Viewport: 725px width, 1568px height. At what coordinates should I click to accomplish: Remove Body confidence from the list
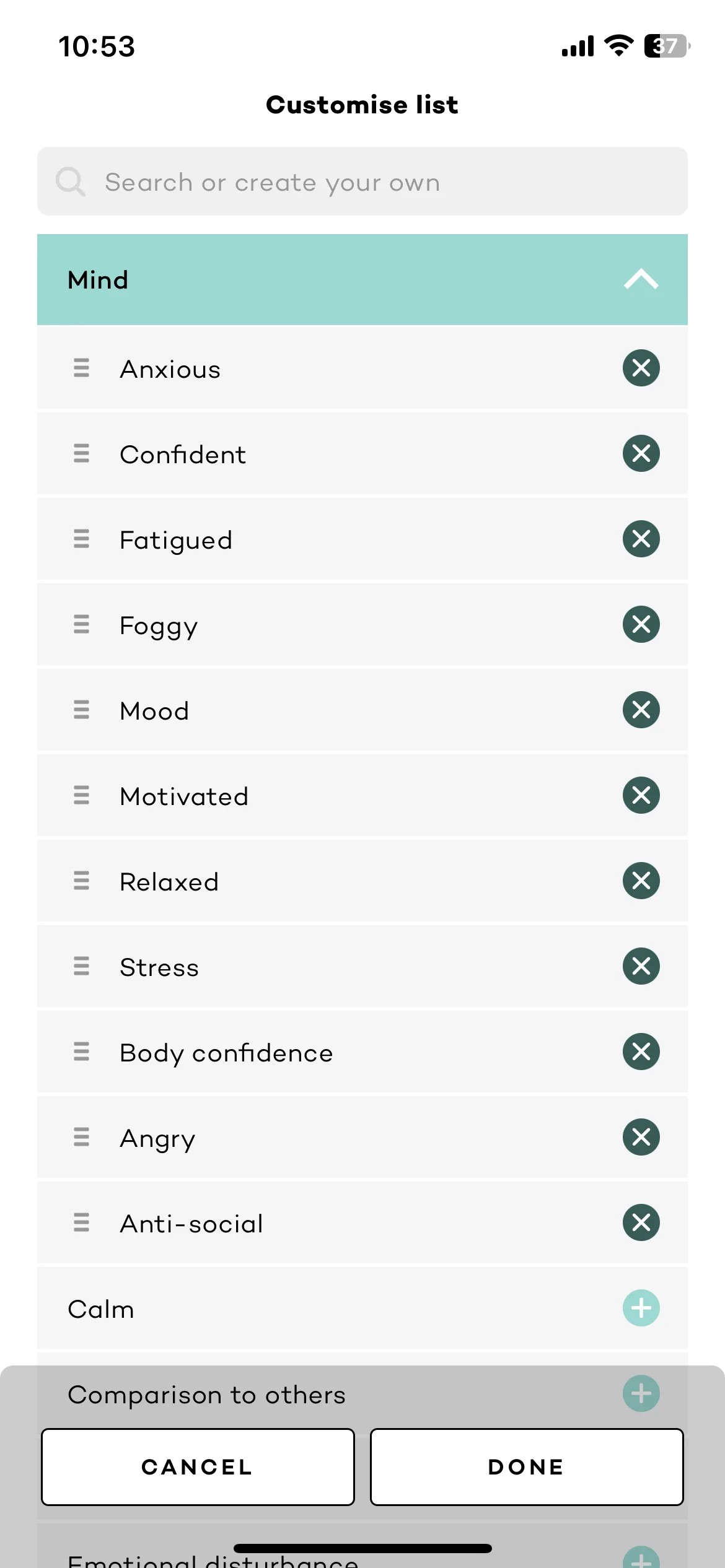(641, 1052)
